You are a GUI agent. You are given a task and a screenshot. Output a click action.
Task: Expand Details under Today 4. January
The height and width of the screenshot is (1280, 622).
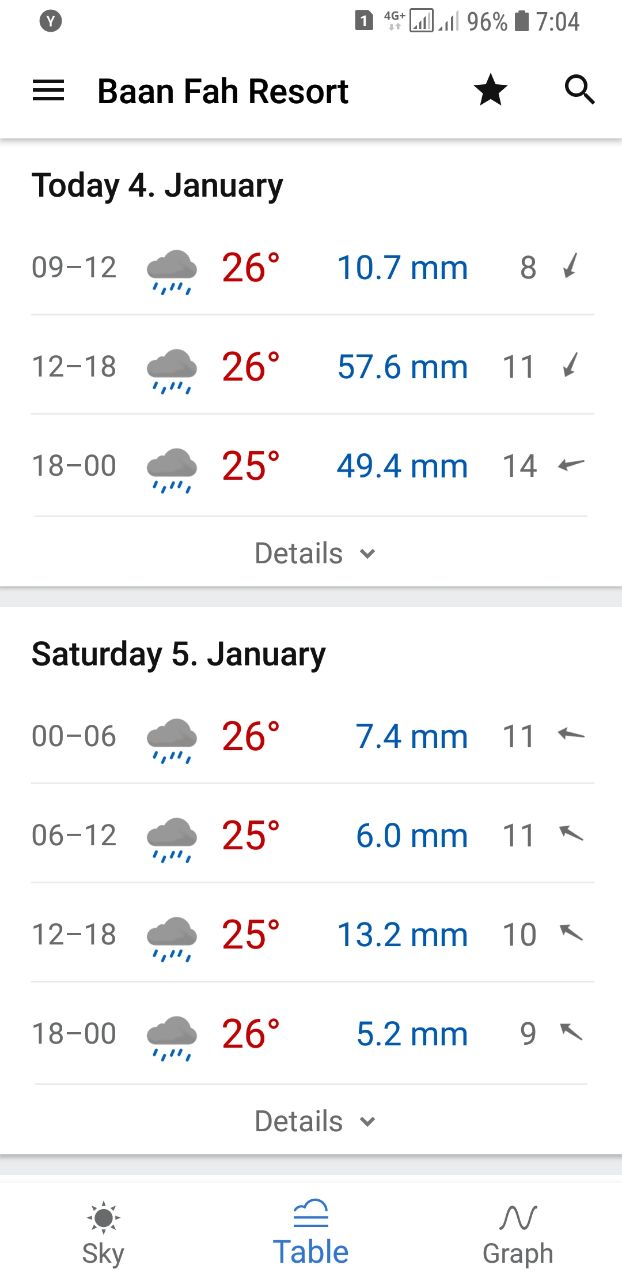click(x=314, y=553)
